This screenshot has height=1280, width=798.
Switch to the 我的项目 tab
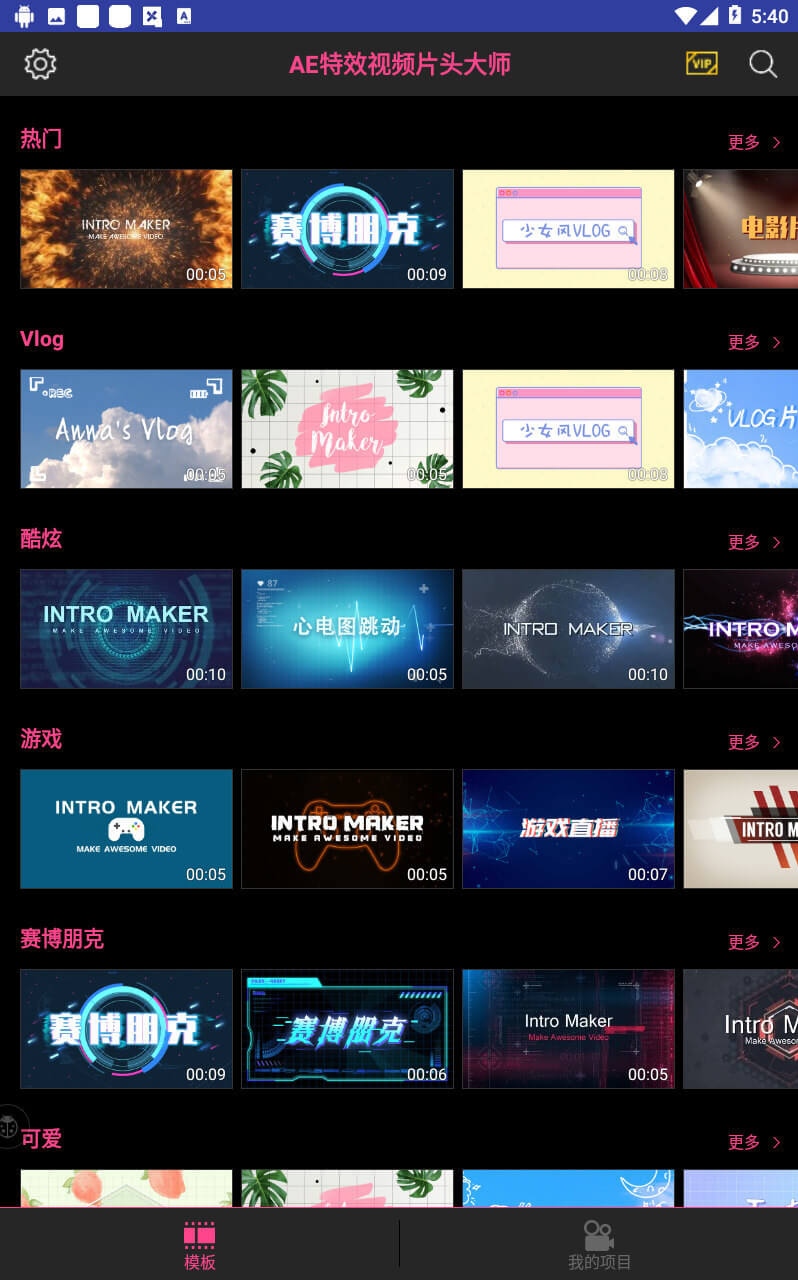pos(599,1245)
